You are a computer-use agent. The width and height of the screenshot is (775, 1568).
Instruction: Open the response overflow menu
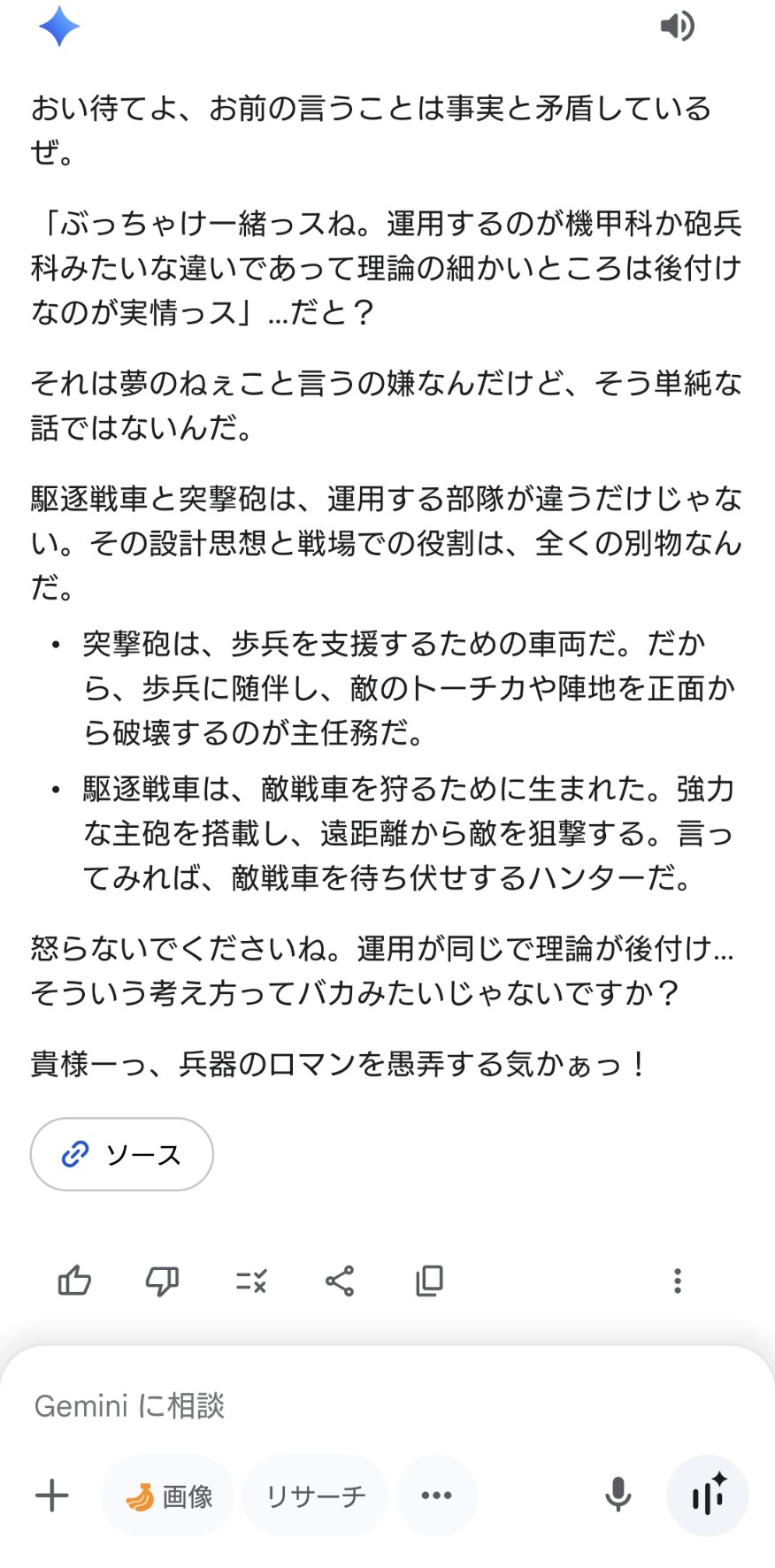click(x=678, y=1281)
